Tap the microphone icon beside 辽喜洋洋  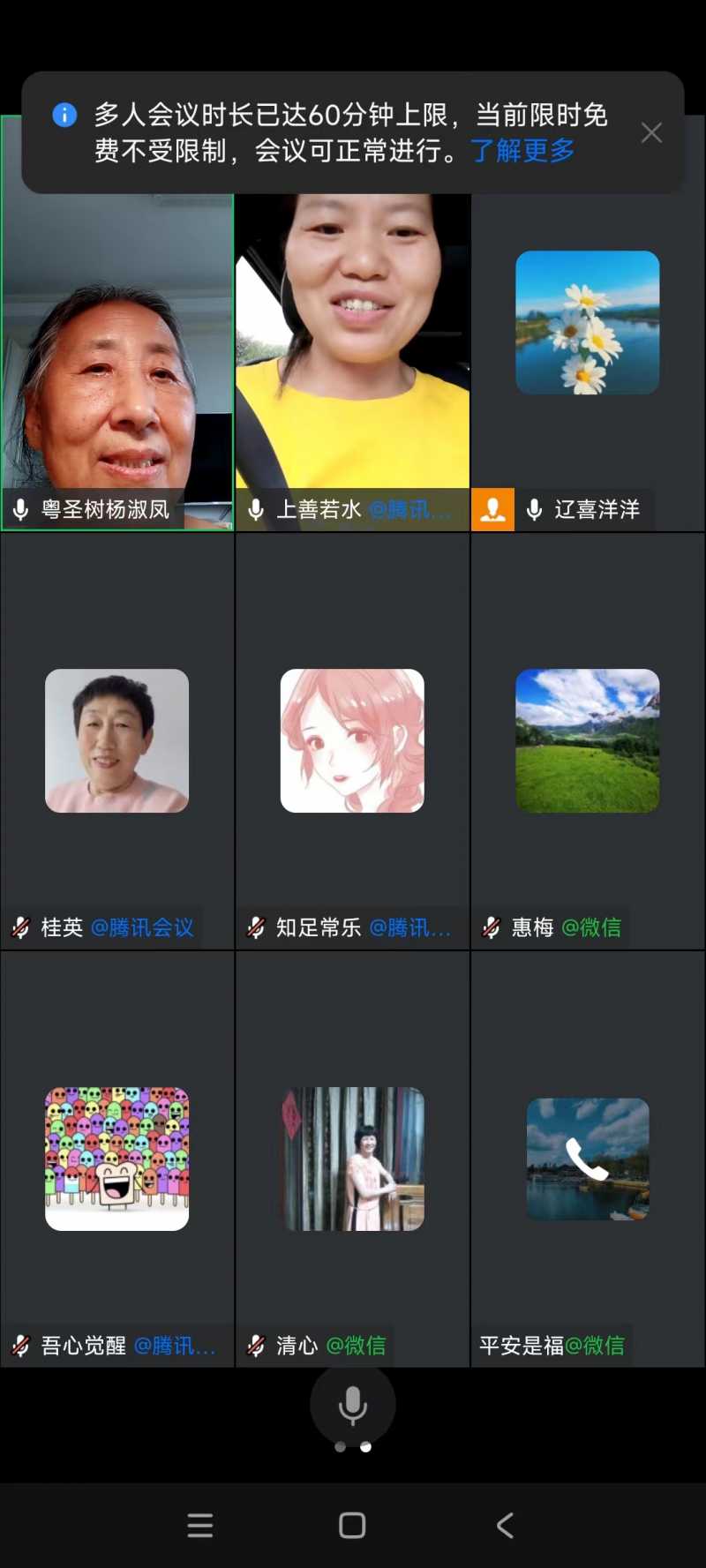tap(534, 509)
